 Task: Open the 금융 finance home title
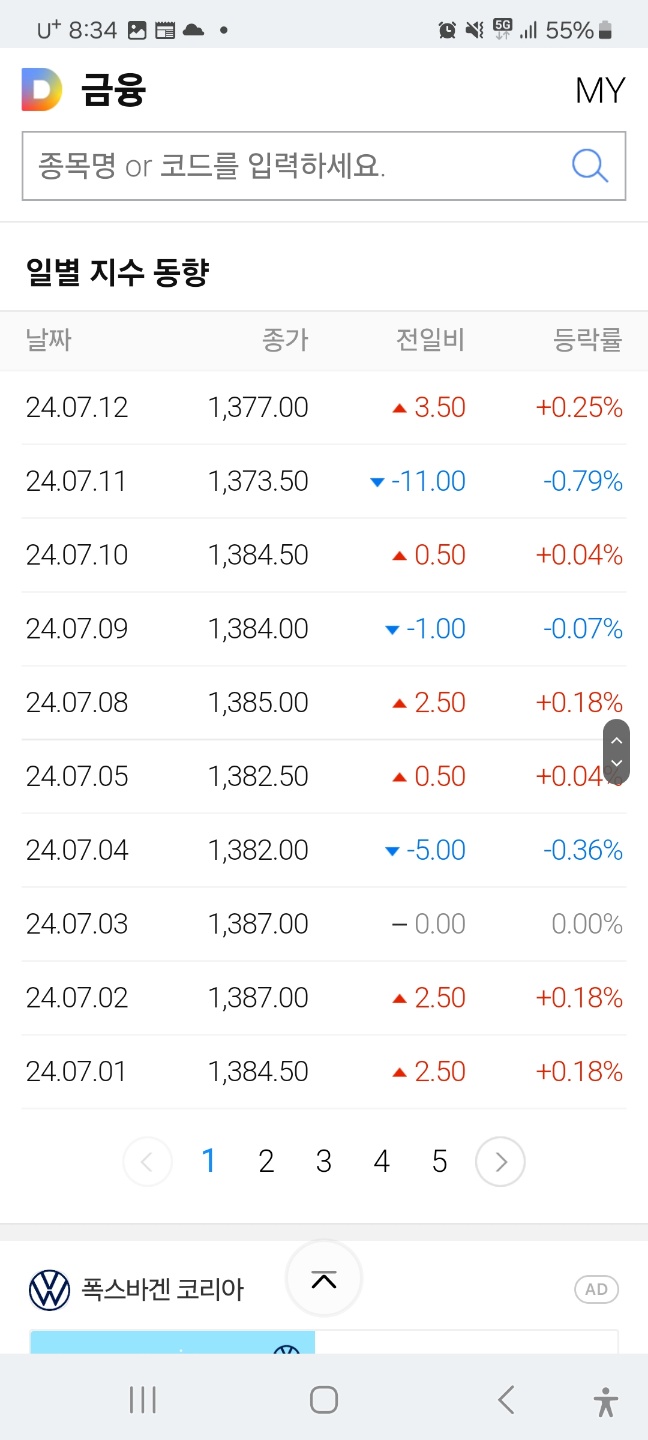(x=113, y=91)
